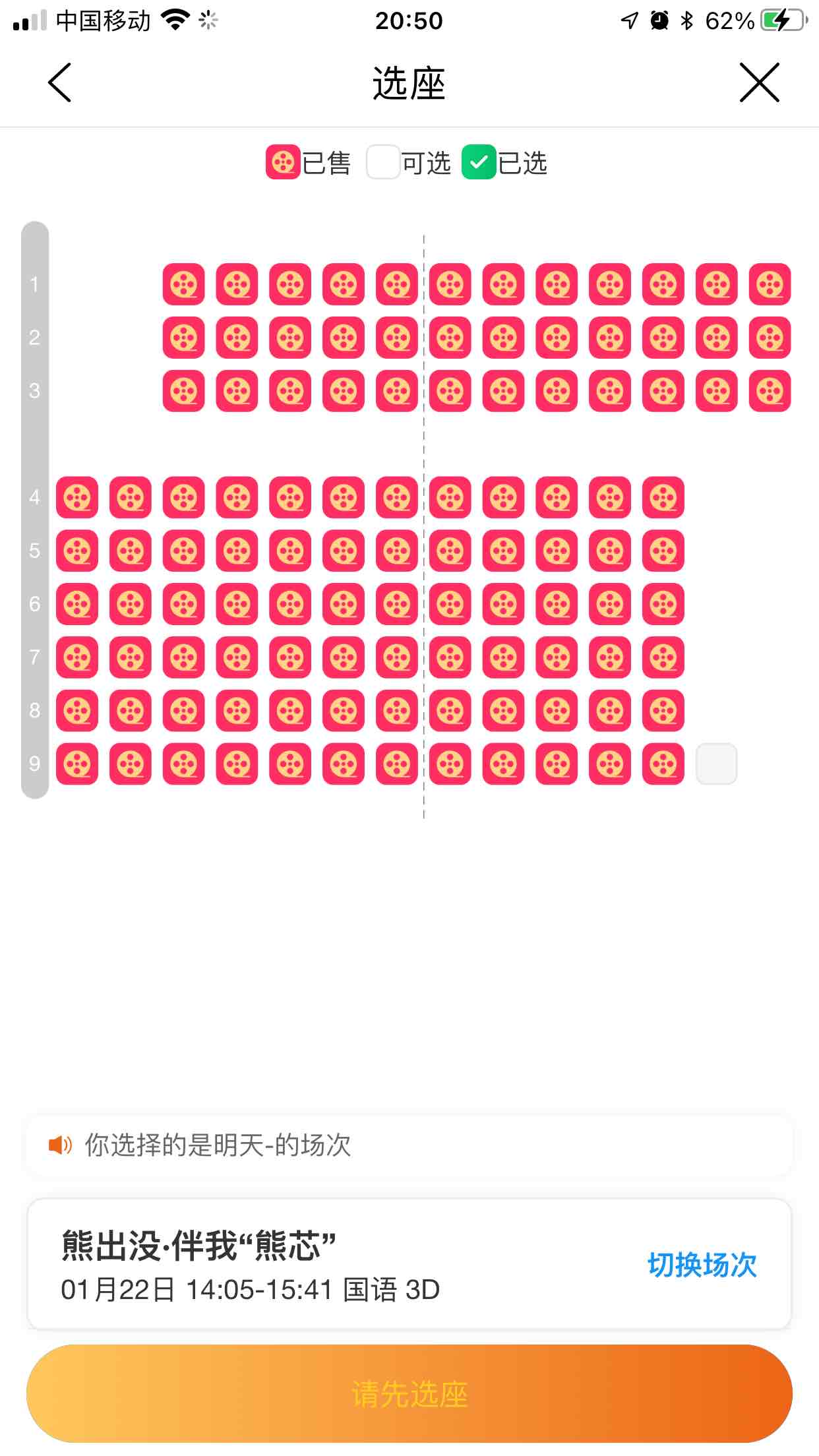
Task: Close the seat selection screen
Action: point(759,83)
